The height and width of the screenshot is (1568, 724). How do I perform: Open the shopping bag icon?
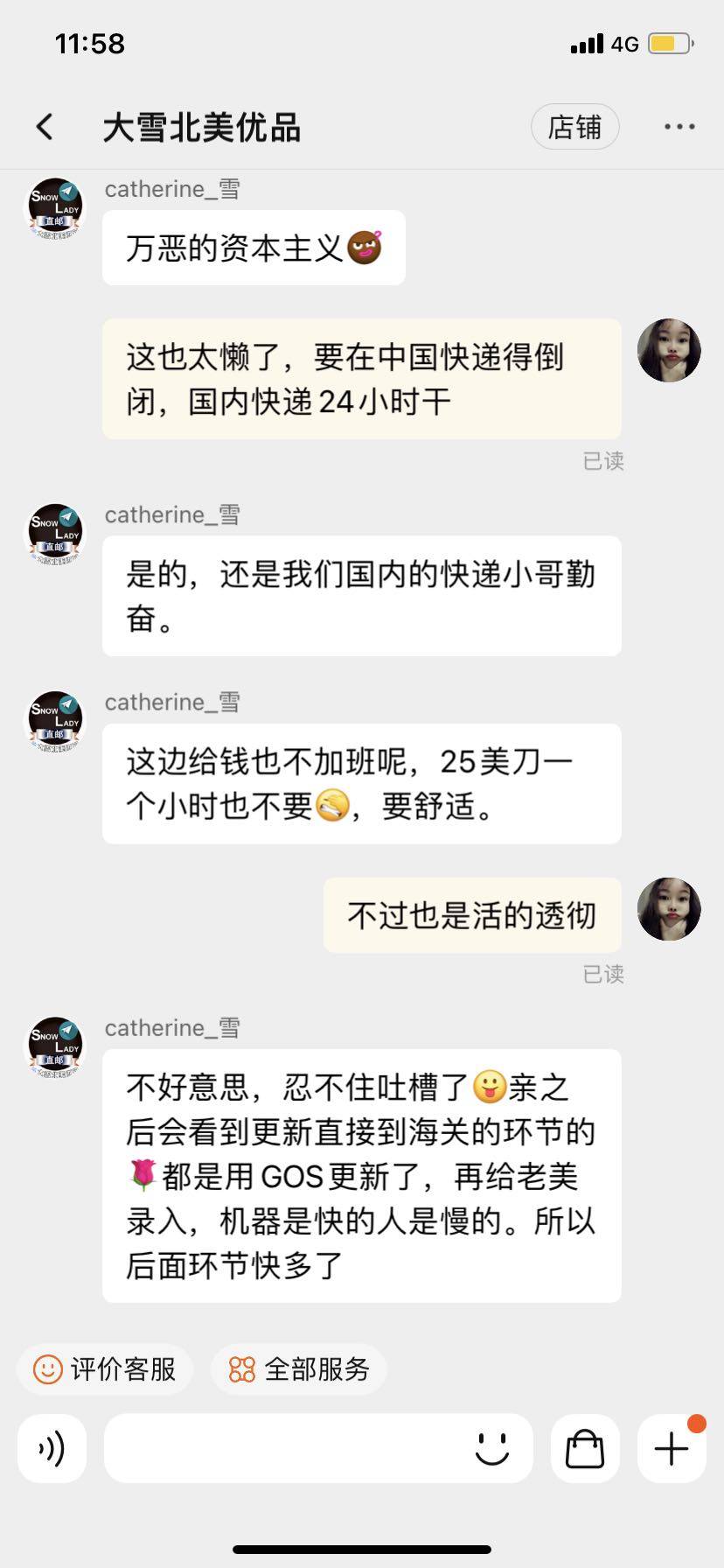pos(585,1449)
